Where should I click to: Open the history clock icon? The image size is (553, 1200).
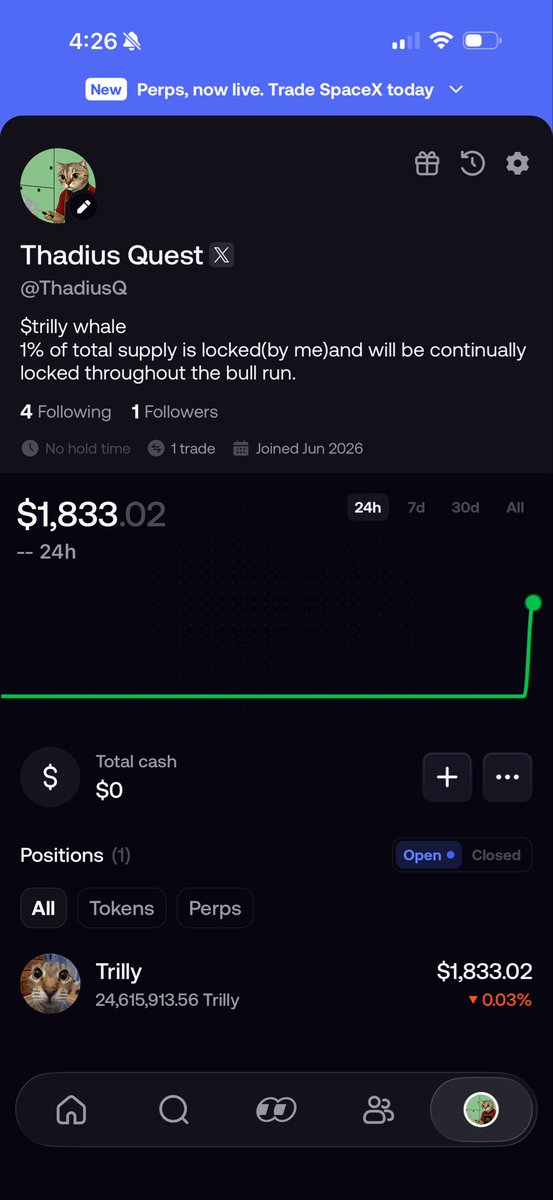pyautogui.click(x=472, y=163)
